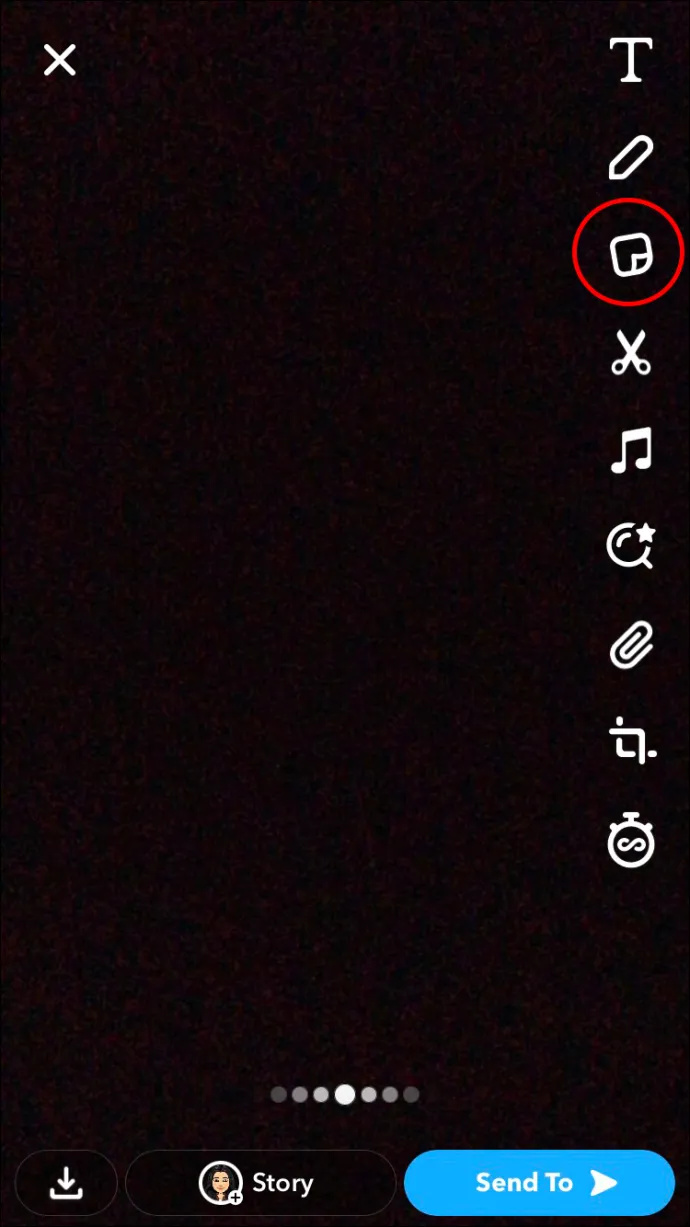Tap the filter page indicator dots
The height and width of the screenshot is (1227, 690).
click(345, 1094)
